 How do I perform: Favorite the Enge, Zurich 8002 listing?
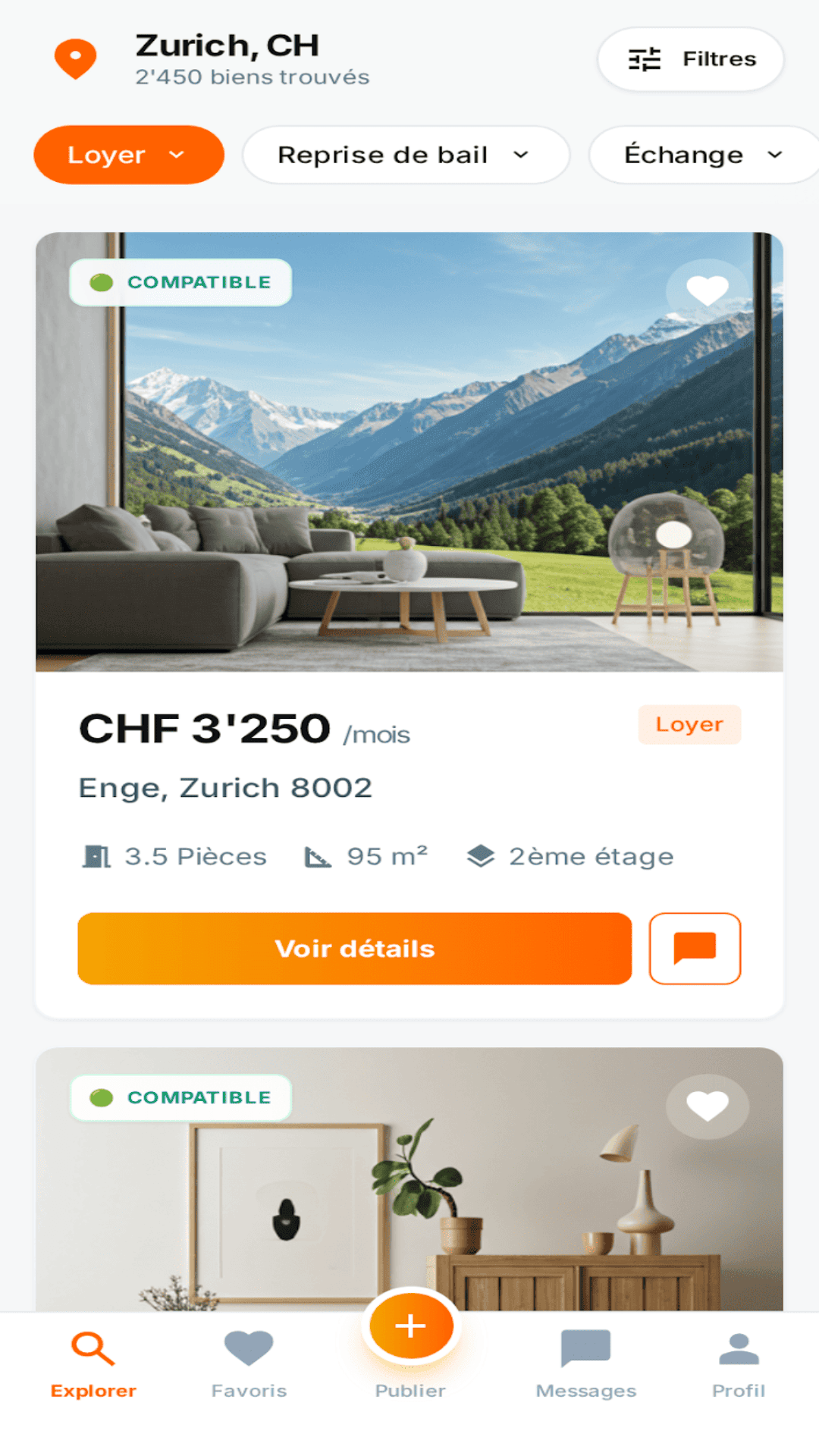(x=707, y=290)
